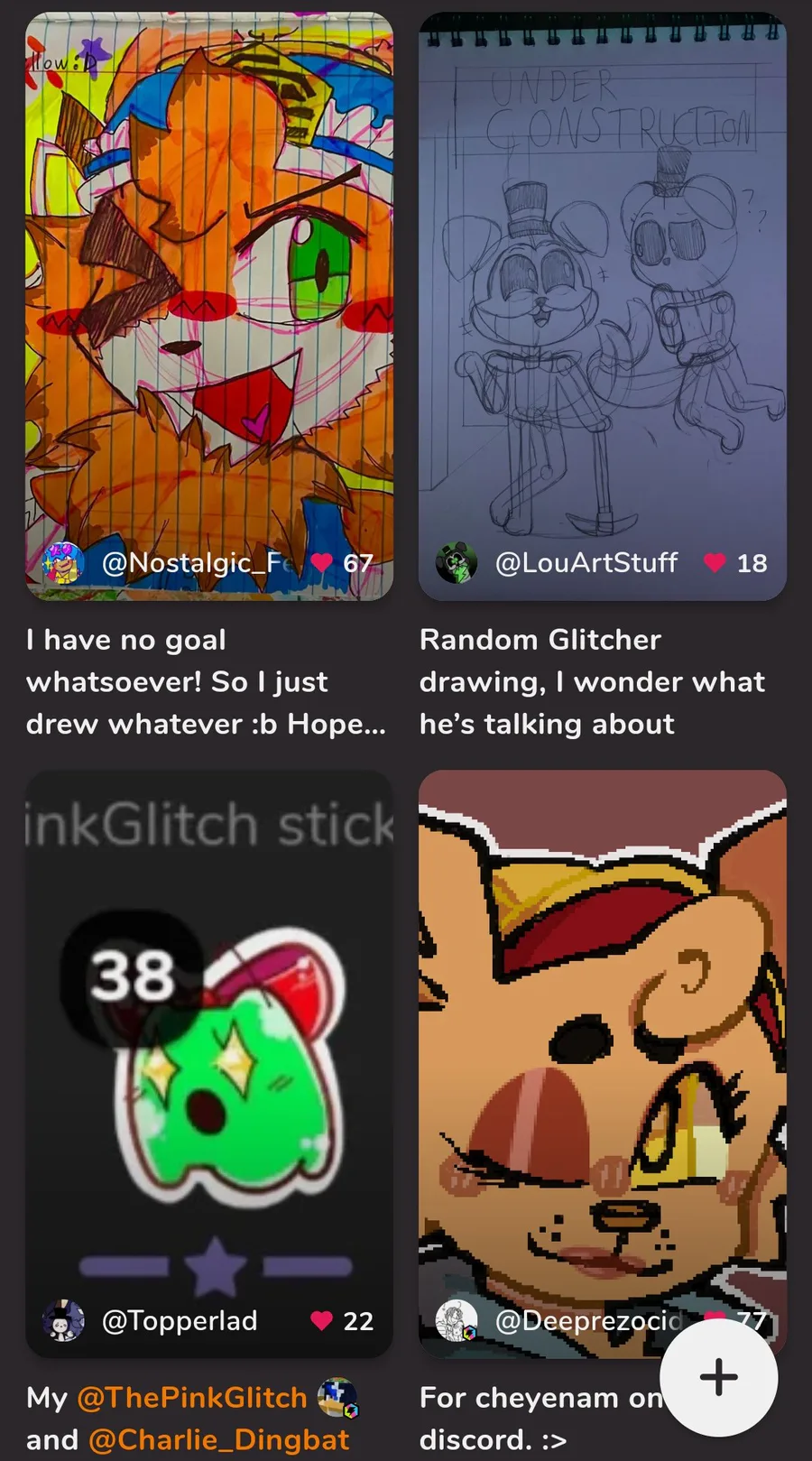The image size is (812, 1461).
Task: Like the post by @Nostalgic_F
Action: [x=322, y=562]
